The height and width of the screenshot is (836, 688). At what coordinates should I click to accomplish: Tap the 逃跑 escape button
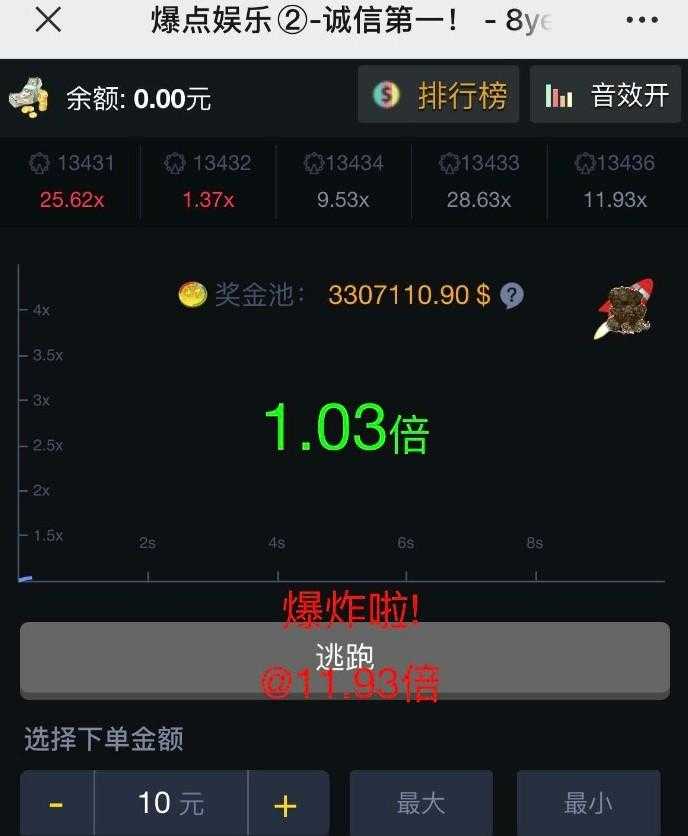pyautogui.click(x=344, y=659)
